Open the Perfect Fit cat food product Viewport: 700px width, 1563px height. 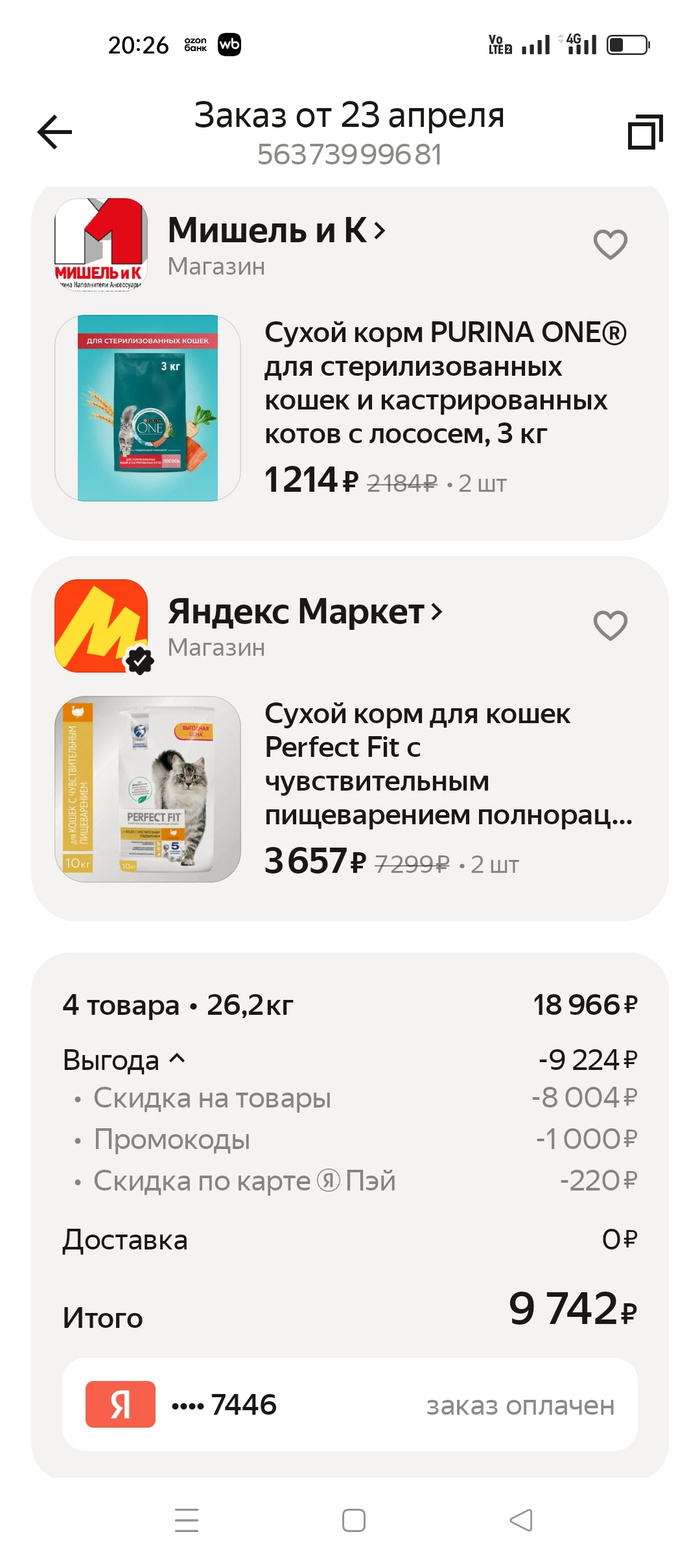pos(448,764)
